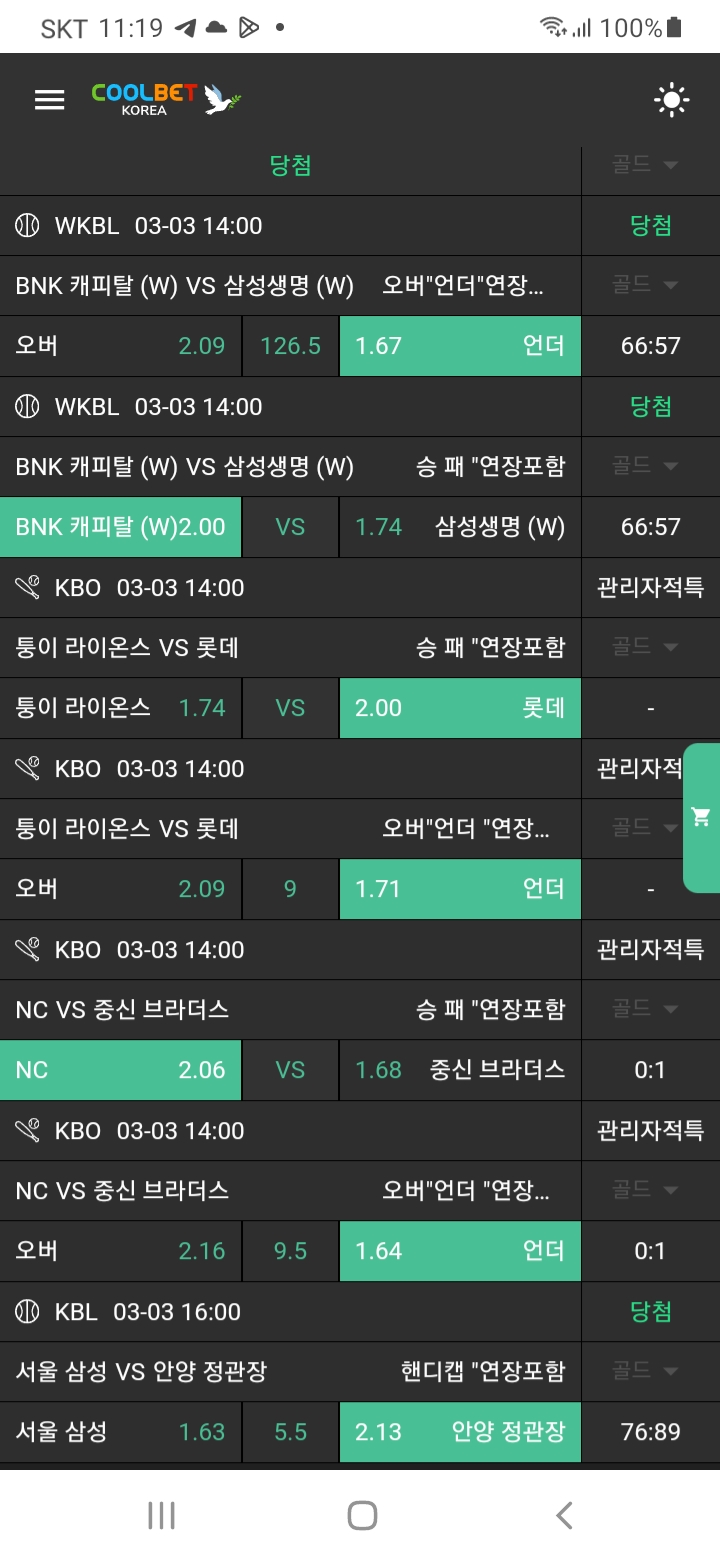Pick NC at 2.06 odds
This screenshot has height=1560, width=720.
pos(120,1070)
